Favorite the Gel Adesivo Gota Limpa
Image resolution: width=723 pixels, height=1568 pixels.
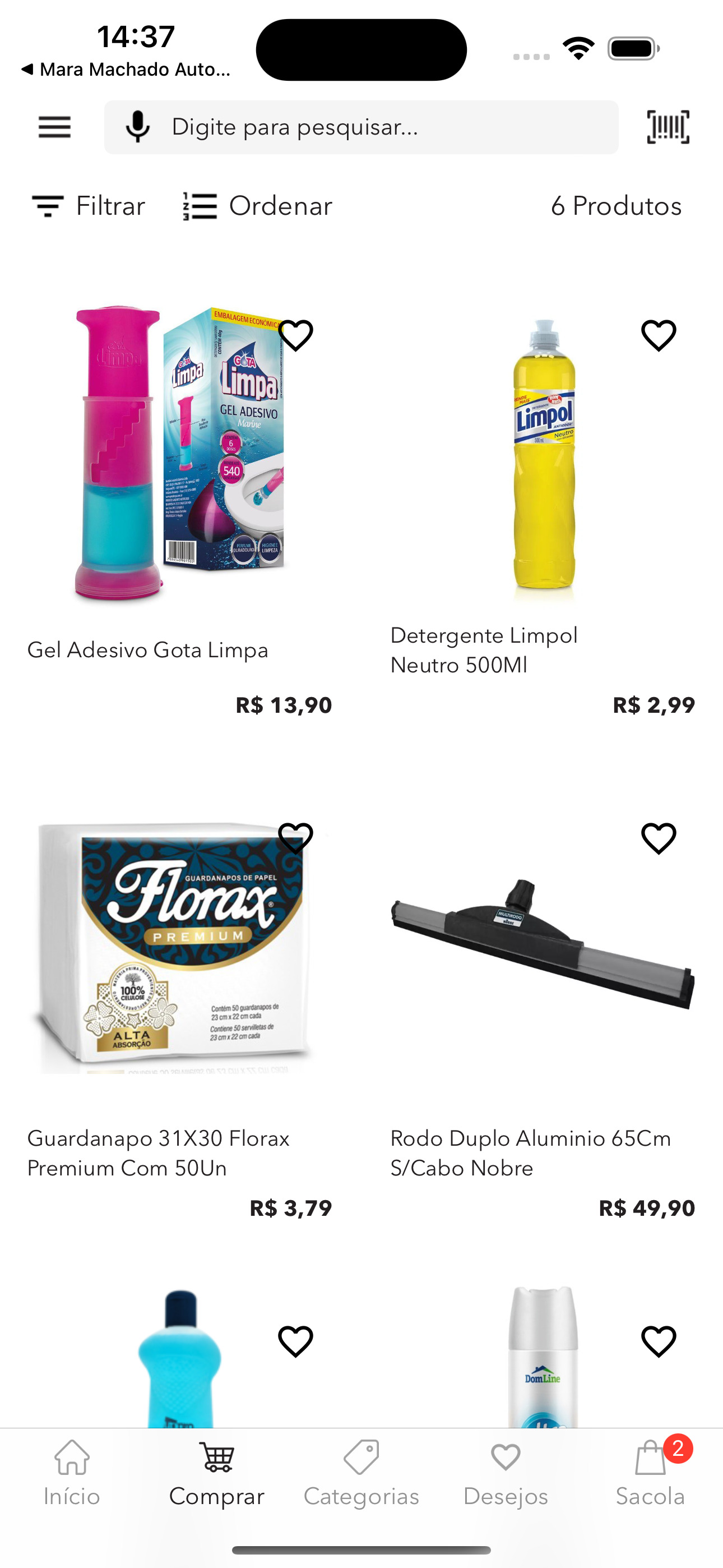click(296, 335)
